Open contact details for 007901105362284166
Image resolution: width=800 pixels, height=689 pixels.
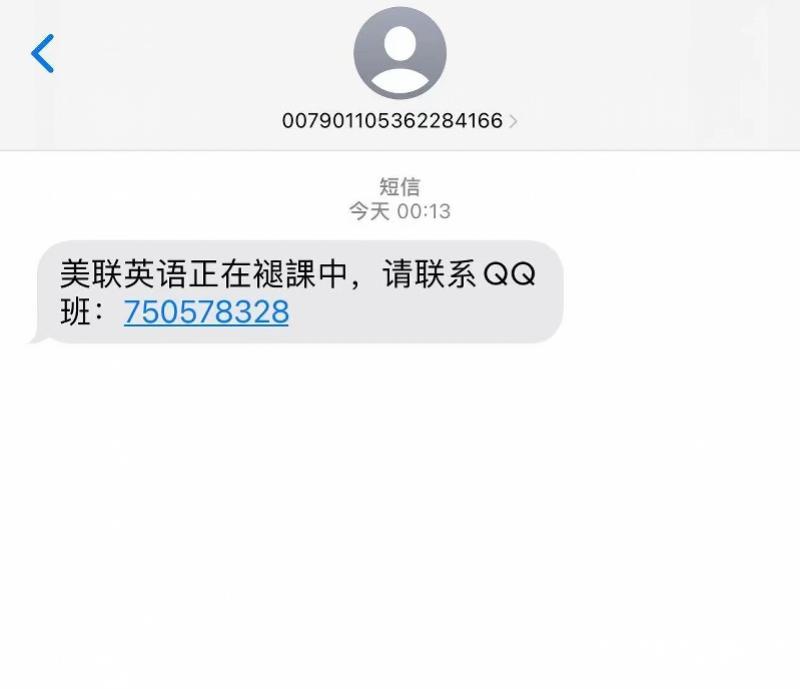400,121
